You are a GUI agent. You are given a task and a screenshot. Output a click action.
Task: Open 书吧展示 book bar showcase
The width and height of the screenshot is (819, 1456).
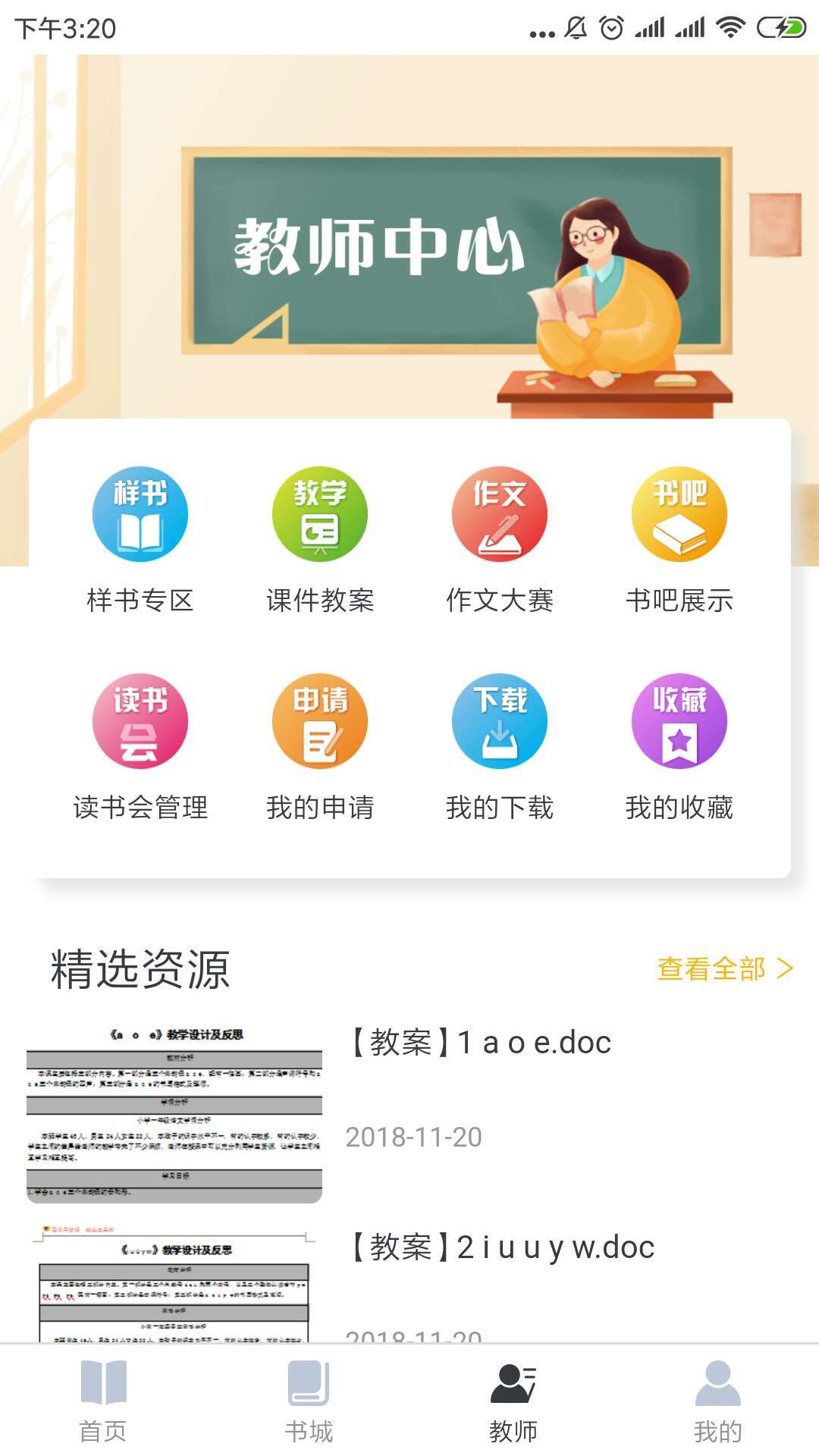pyautogui.click(x=679, y=538)
